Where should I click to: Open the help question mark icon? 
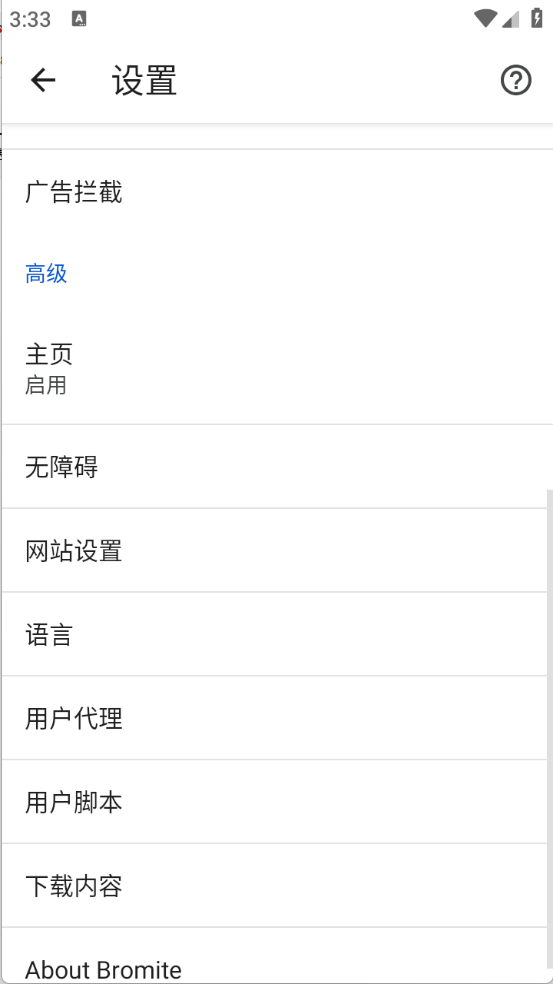click(515, 80)
